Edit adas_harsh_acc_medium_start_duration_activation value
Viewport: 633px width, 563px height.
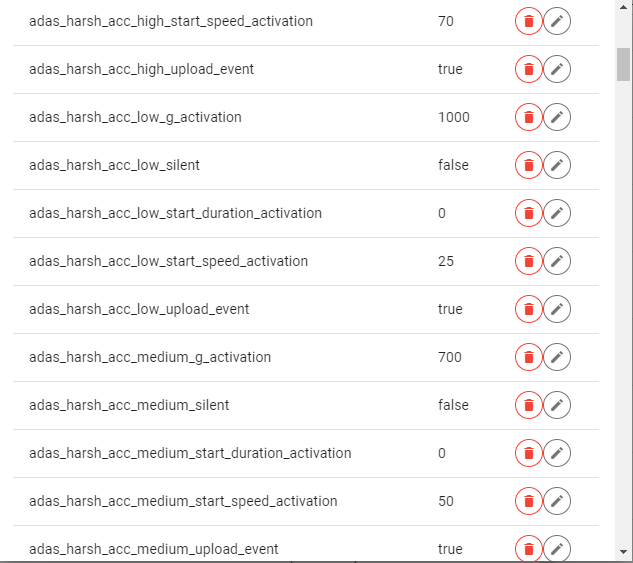click(557, 454)
